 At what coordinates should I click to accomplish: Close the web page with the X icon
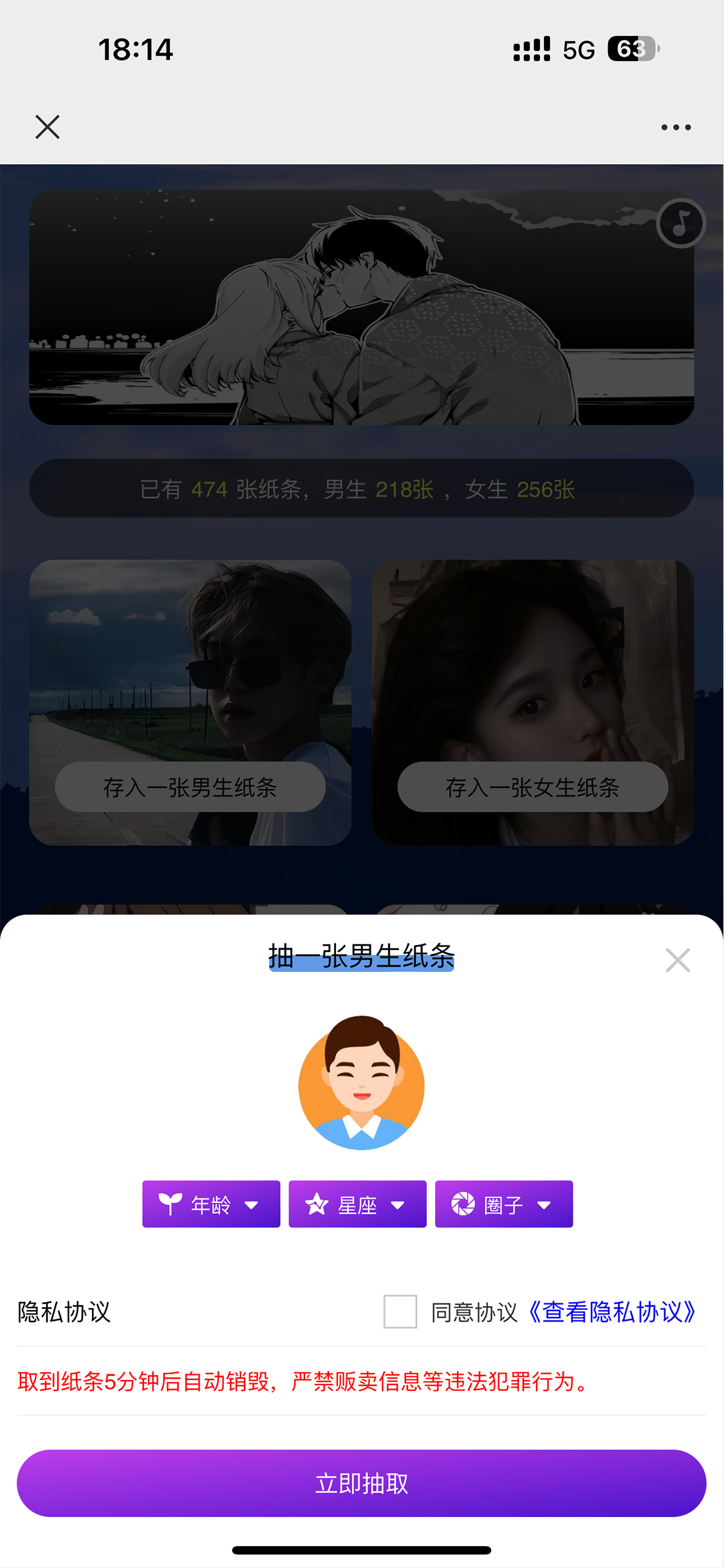click(47, 127)
